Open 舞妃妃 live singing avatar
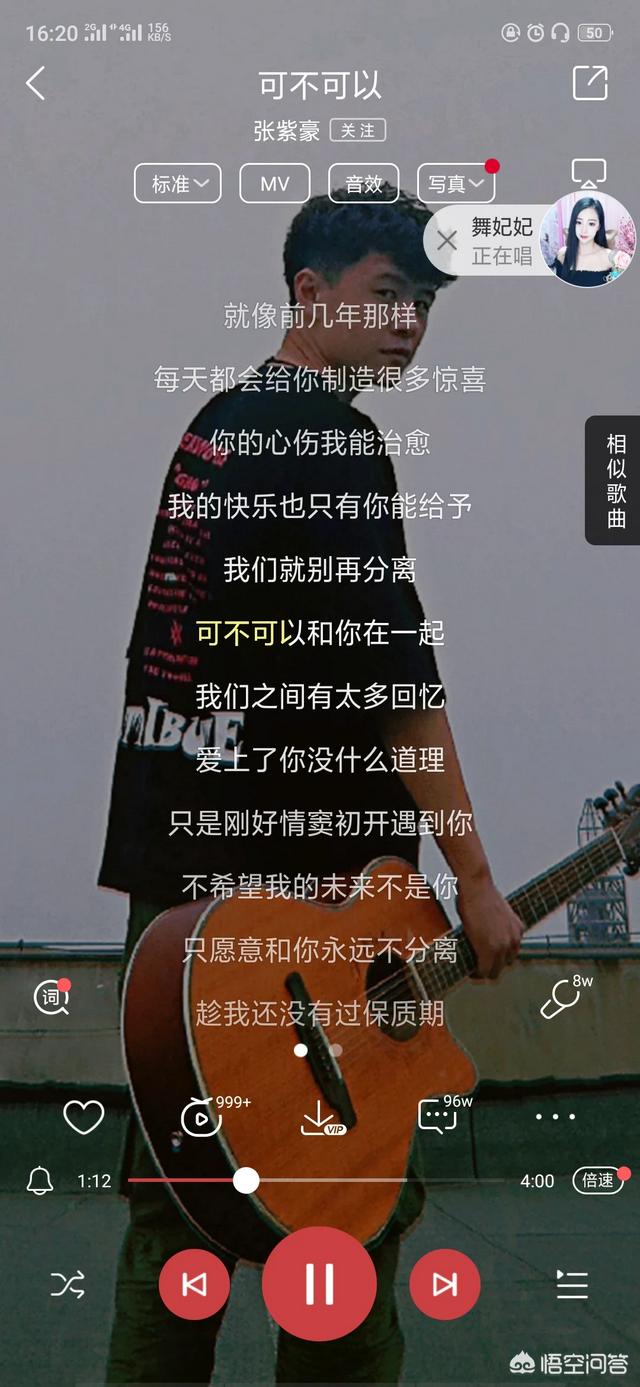 click(x=587, y=239)
